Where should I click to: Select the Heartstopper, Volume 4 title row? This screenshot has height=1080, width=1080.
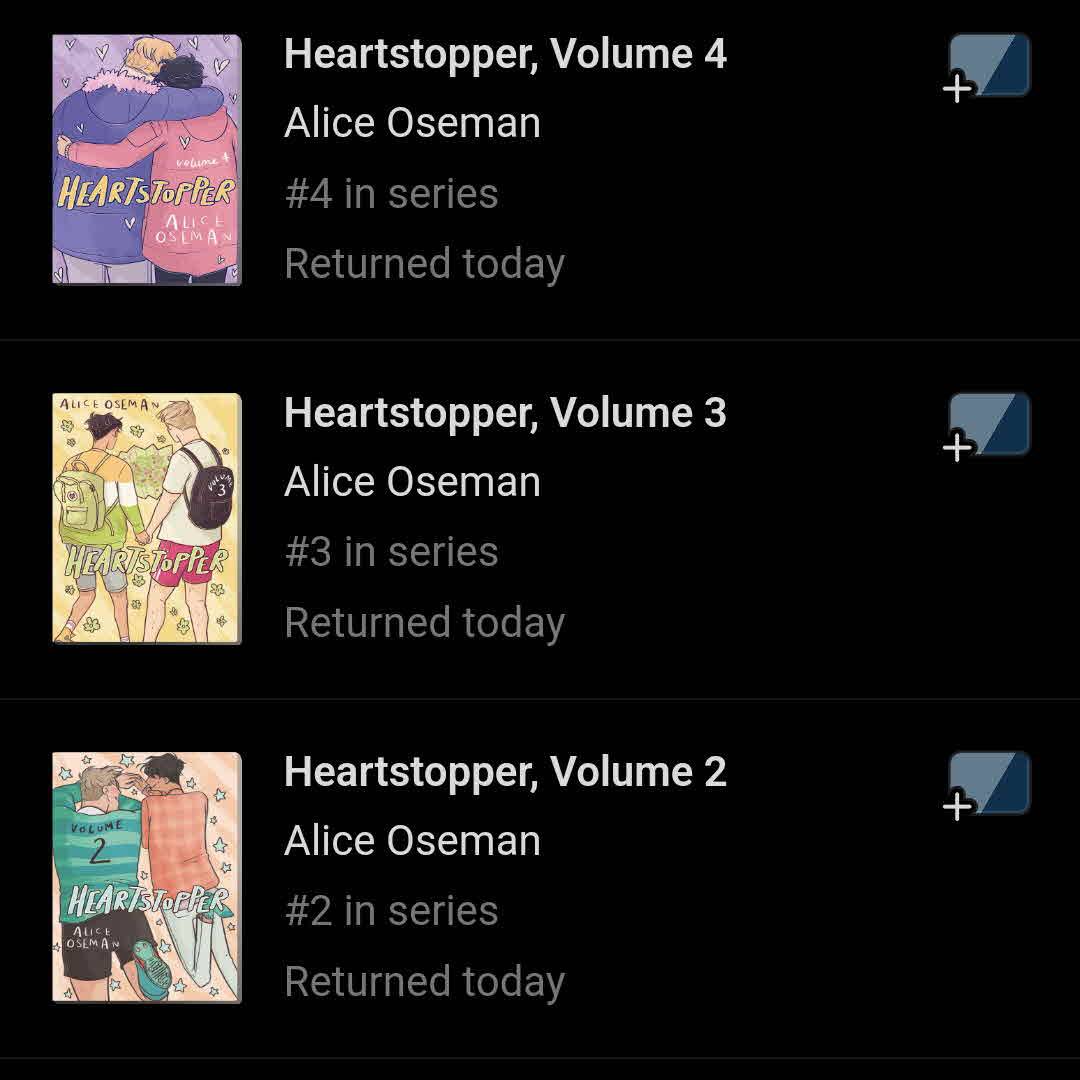505,54
